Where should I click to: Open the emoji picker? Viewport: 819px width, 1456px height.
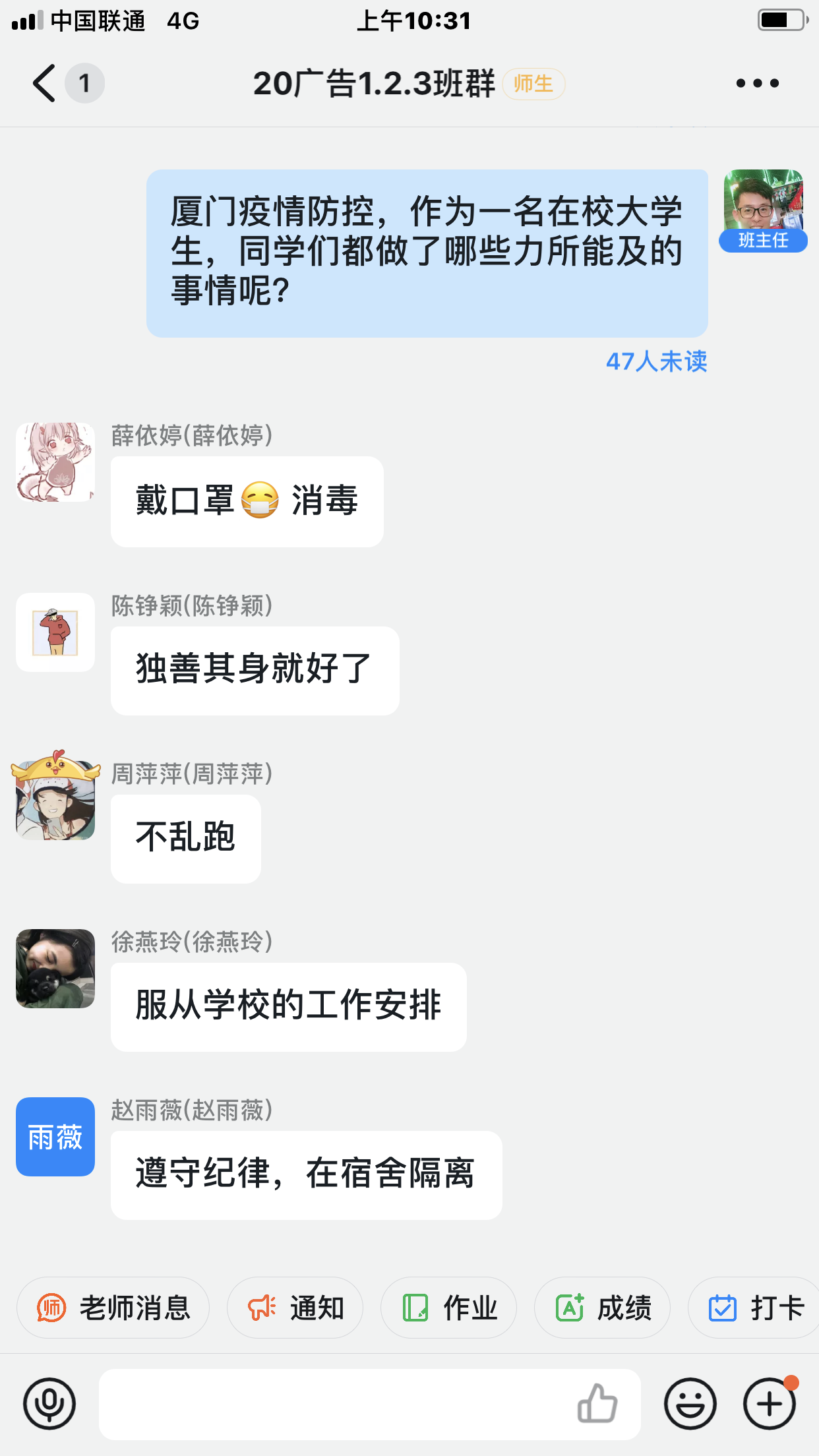(x=690, y=1404)
